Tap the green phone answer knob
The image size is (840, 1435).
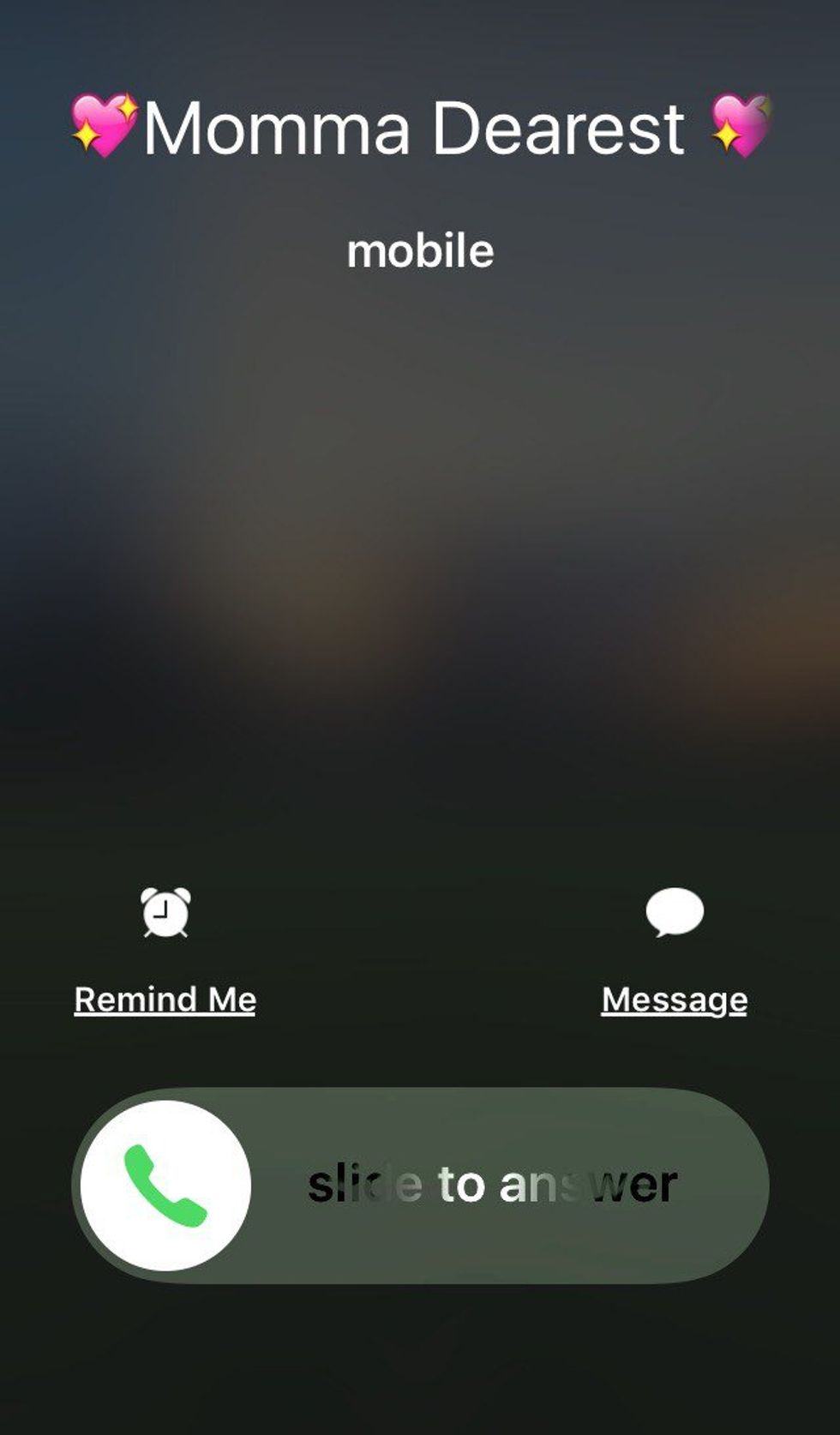(165, 1186)
